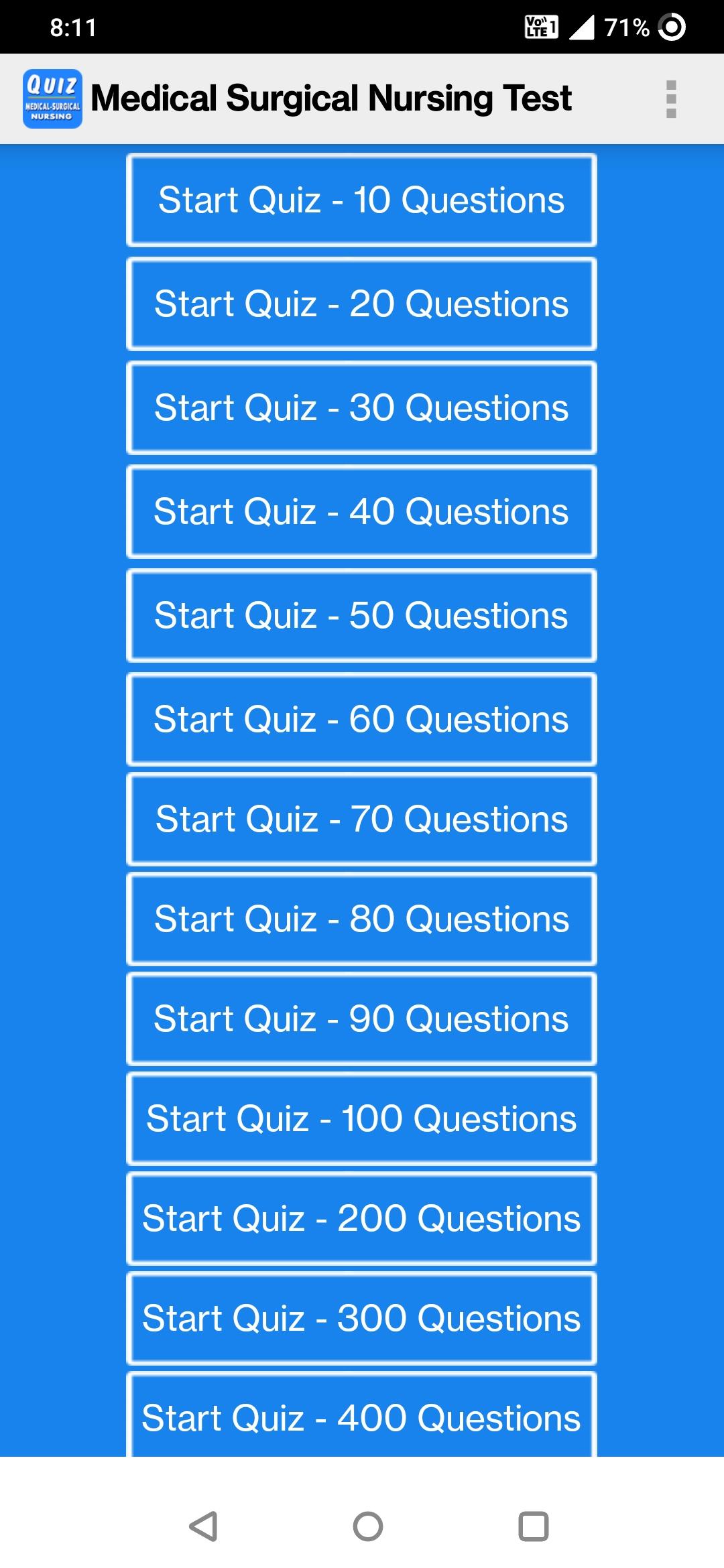Select Start Quiz - 40 Questions
This screenshot has height=1568, width=724.
(x=361, y=512)
